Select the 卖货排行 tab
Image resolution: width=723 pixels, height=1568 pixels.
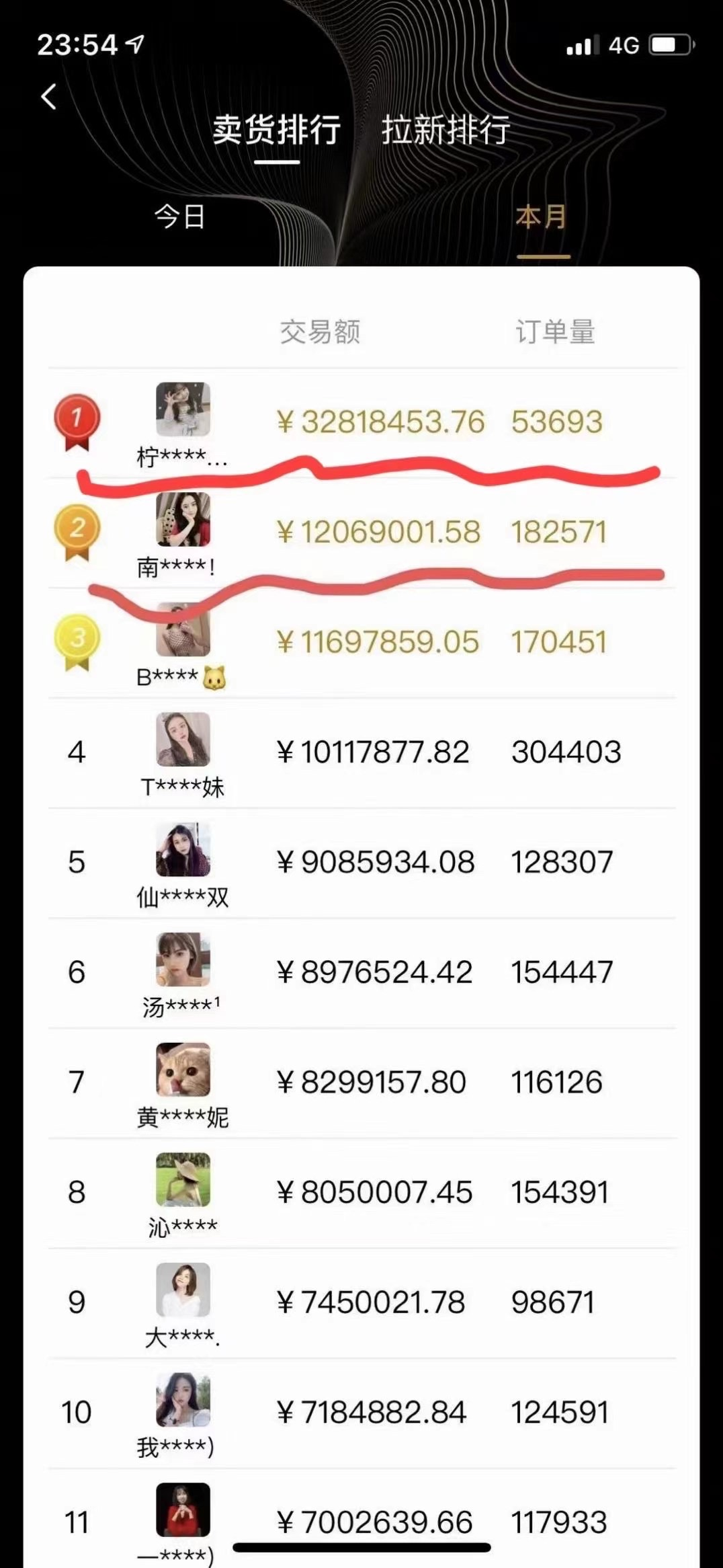click(x=276, y=129)
